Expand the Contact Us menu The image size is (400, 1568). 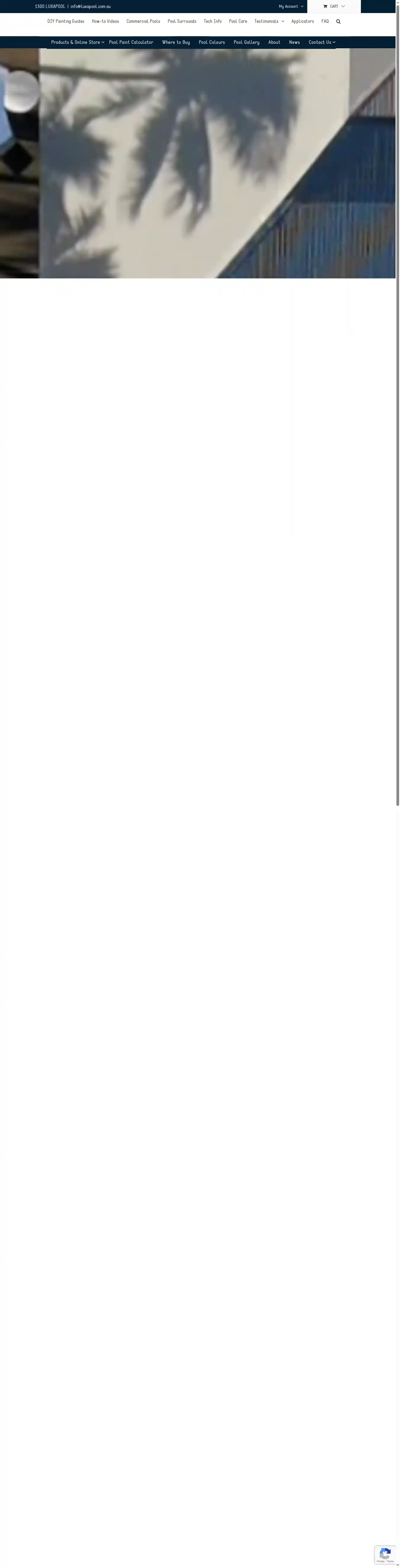pos(321,43)
